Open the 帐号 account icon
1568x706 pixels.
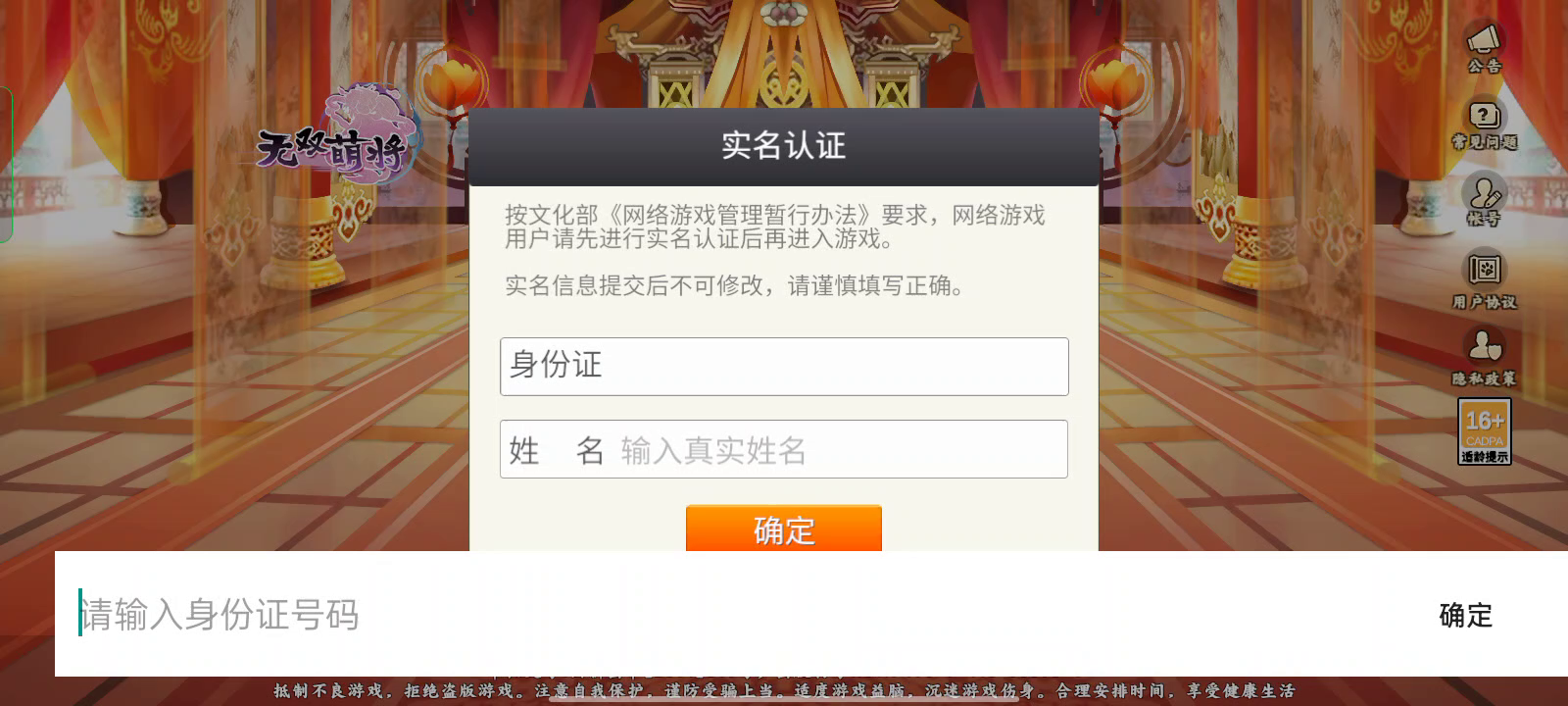pyautogui.click(x=1484, y=200)
